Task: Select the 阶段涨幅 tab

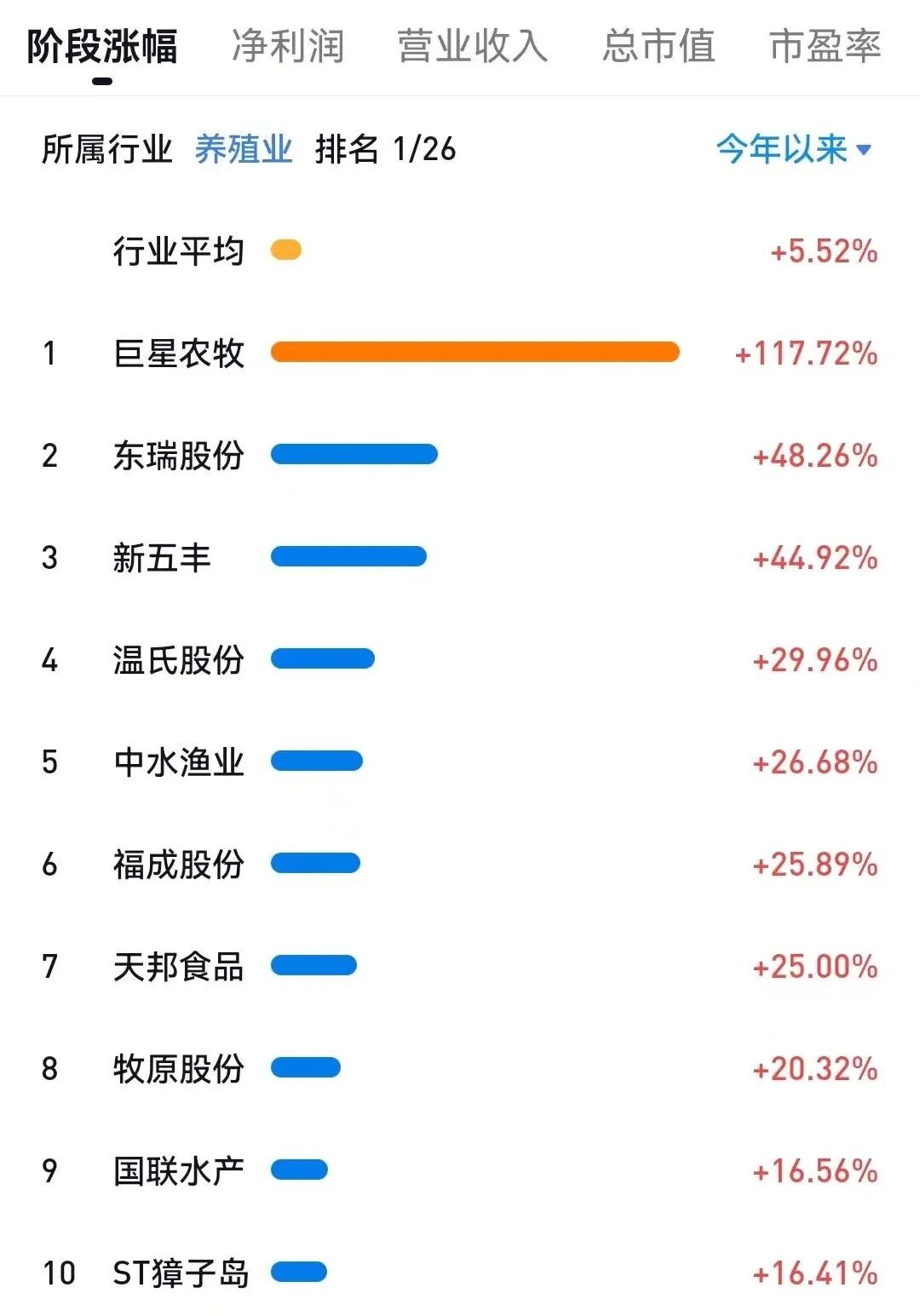Action: [x=102, y=46]
